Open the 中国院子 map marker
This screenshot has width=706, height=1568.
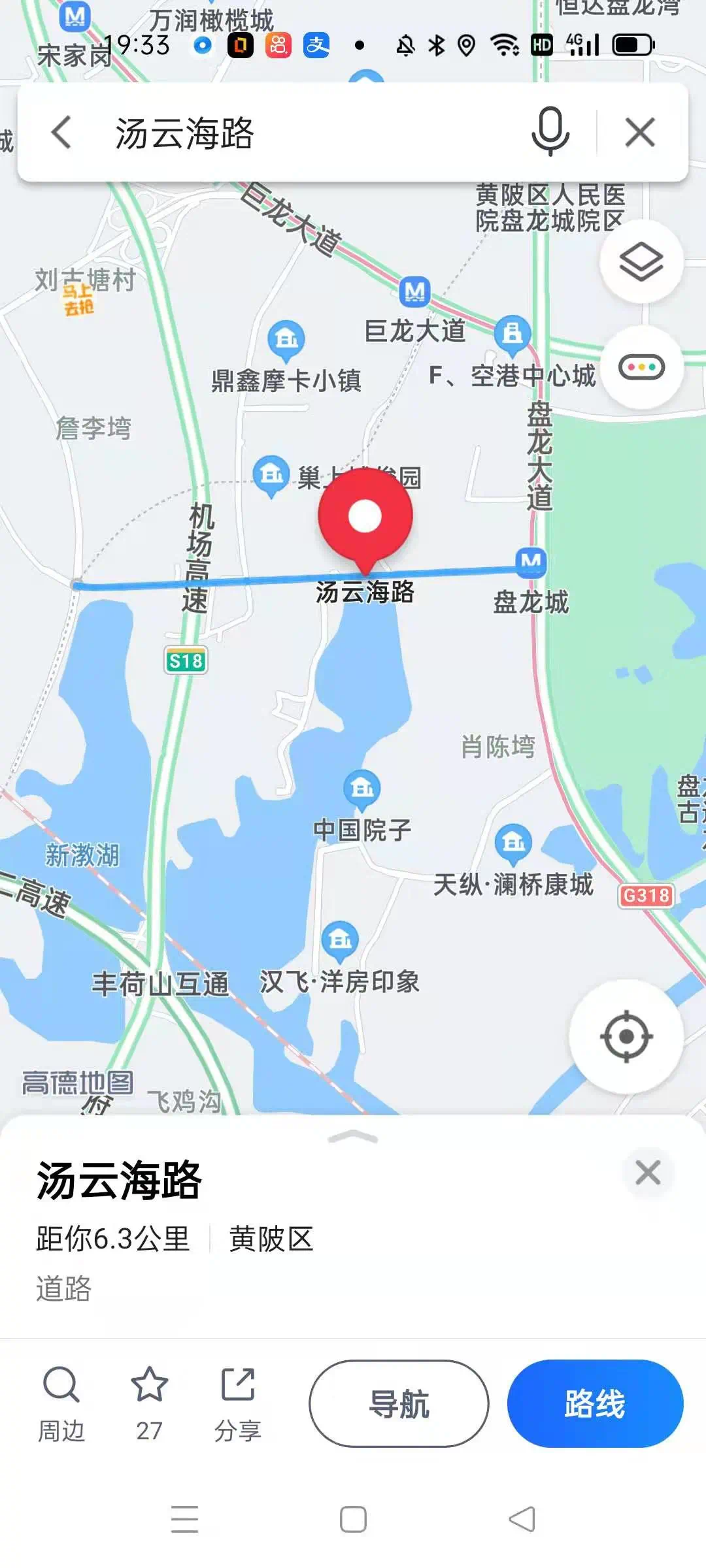pos(362,789)
